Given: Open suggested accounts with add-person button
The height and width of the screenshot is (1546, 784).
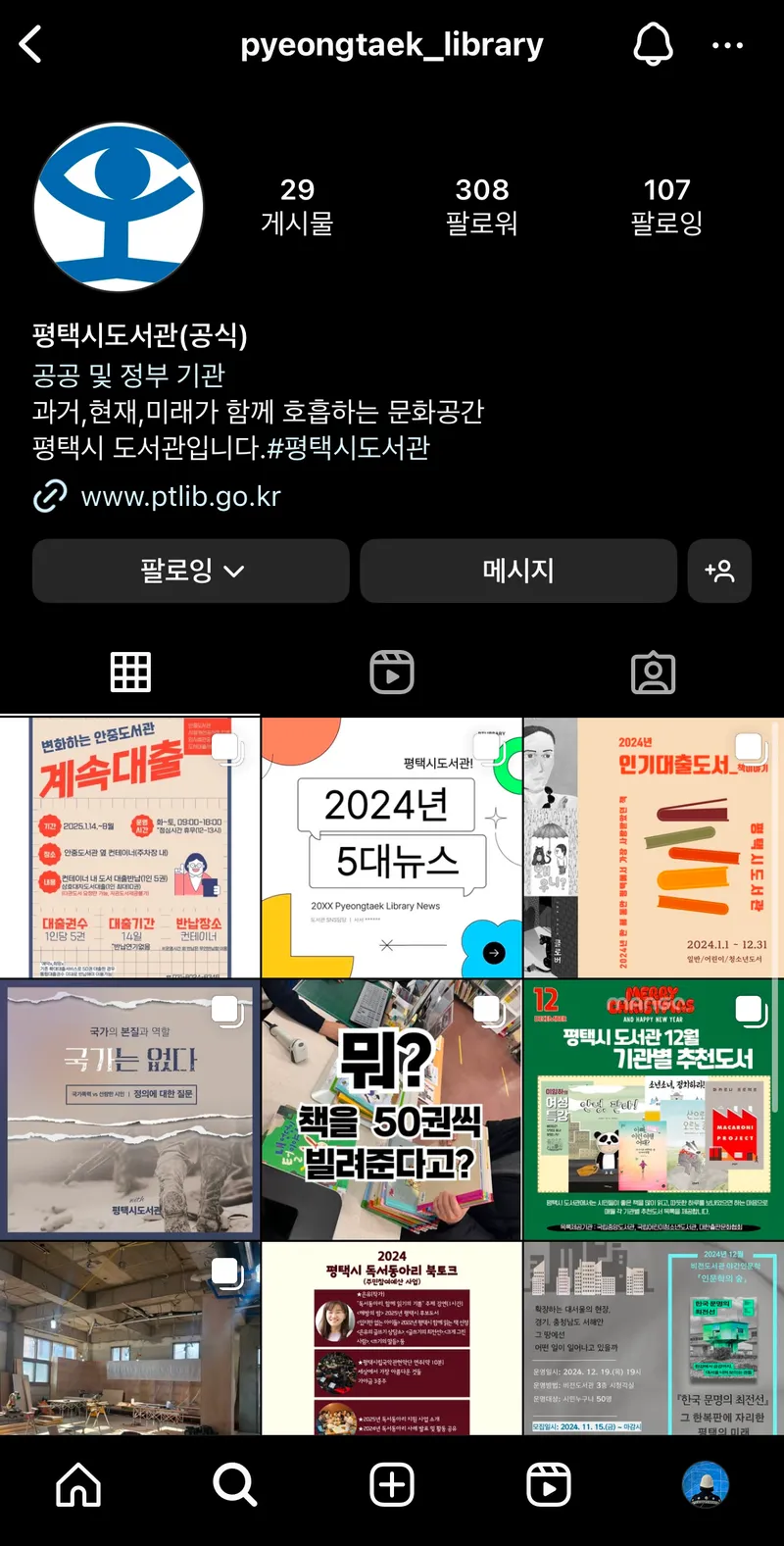Looking at the screenshot, I should pyautogui.click(x=719, y=571).
